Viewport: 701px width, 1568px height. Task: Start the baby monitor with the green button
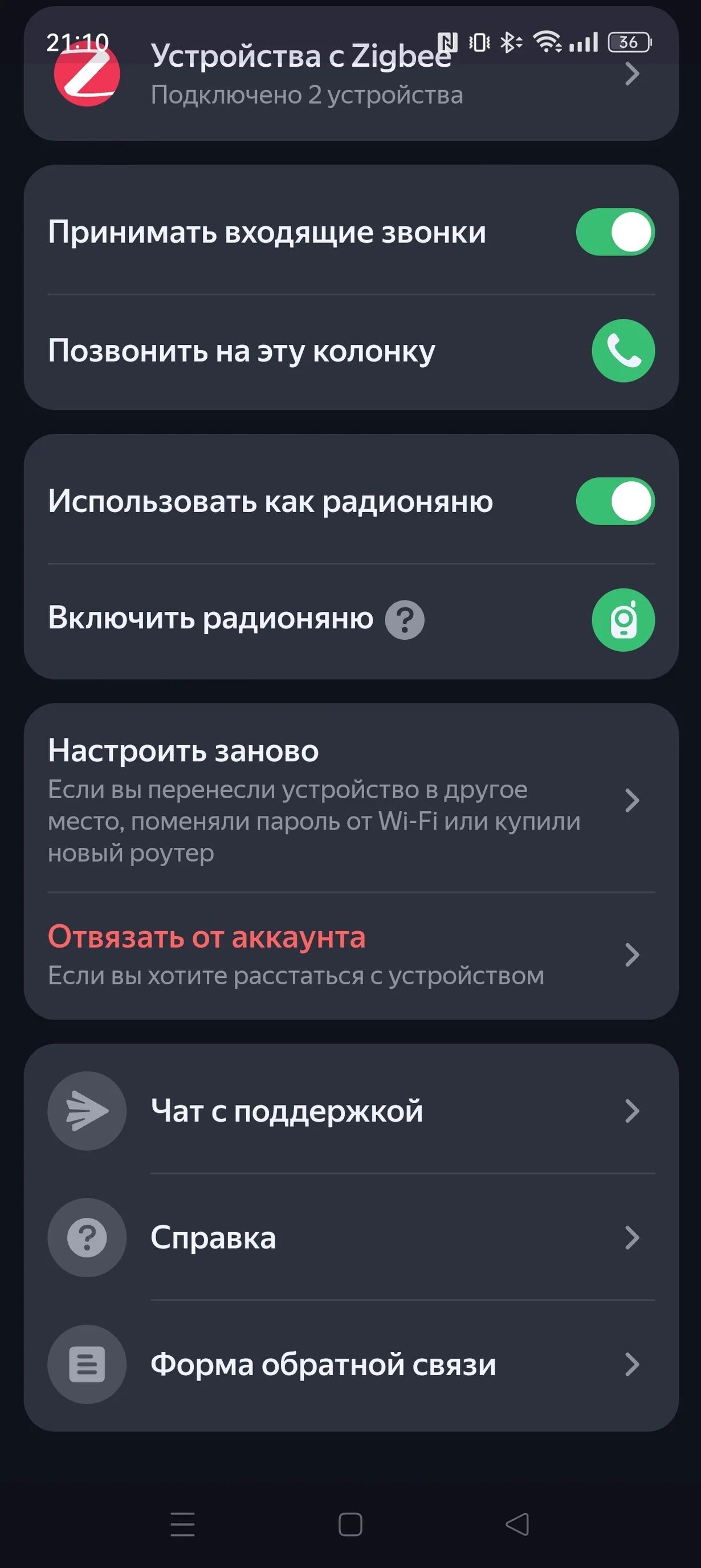(x=622, y=620)
